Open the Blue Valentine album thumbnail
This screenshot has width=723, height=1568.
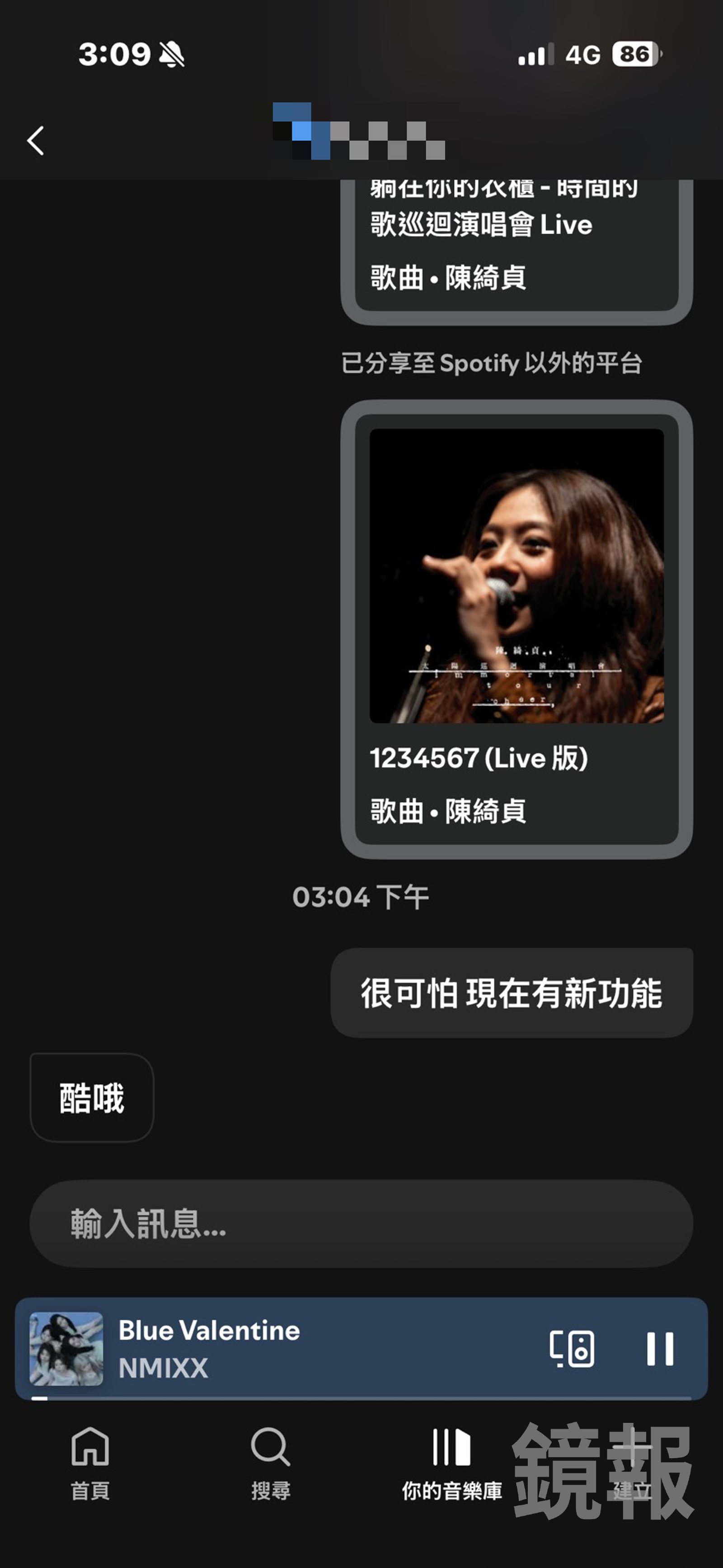[x=67, y=1350]
